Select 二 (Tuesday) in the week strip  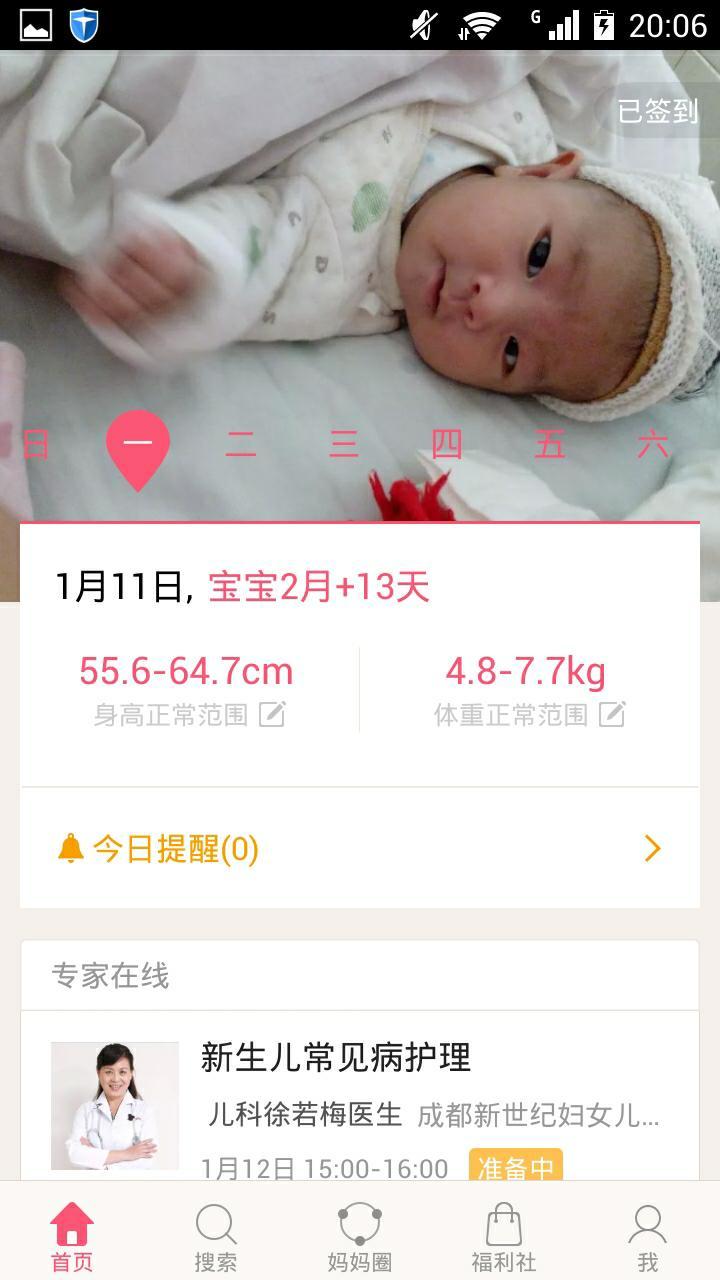coord(241,444)
